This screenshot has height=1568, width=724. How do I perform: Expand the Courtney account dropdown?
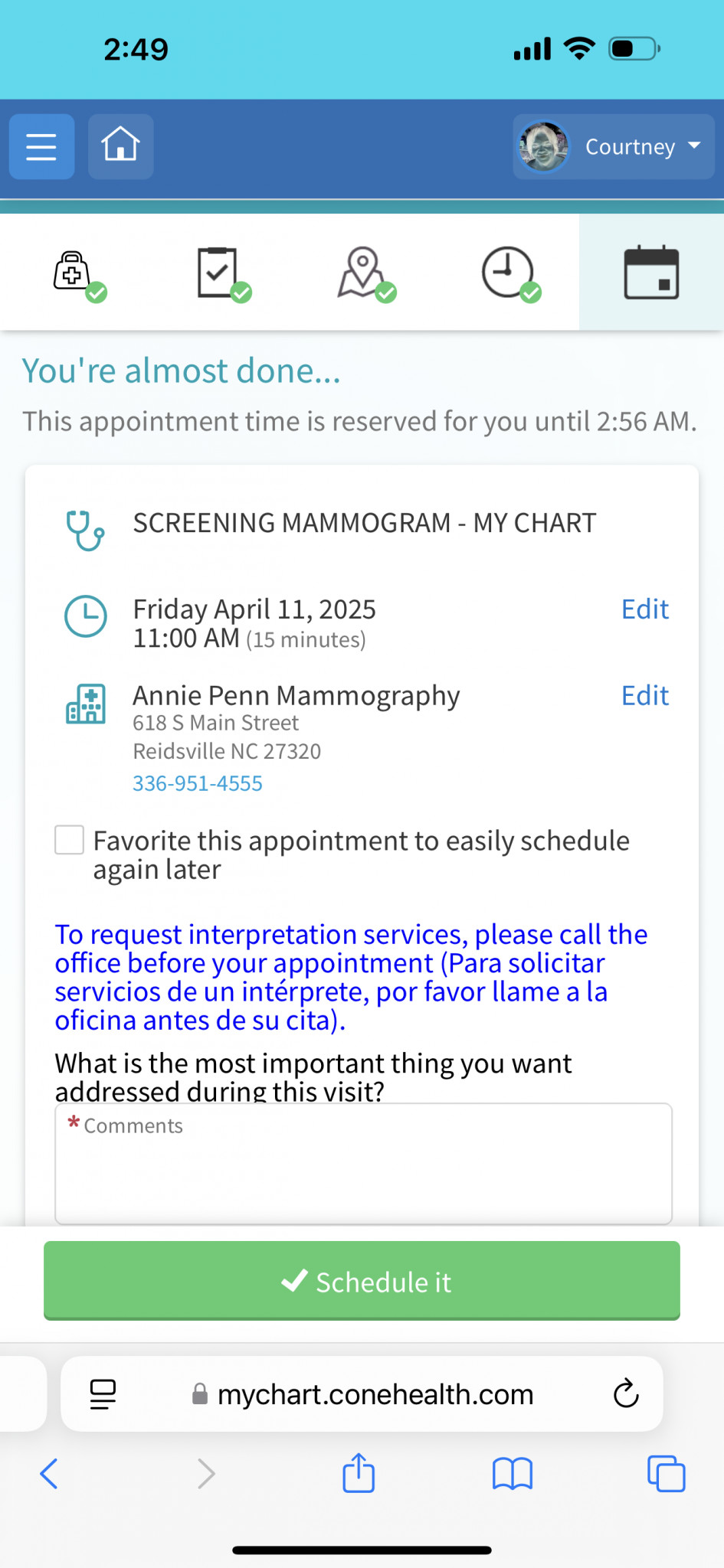[x=614, y=146]
